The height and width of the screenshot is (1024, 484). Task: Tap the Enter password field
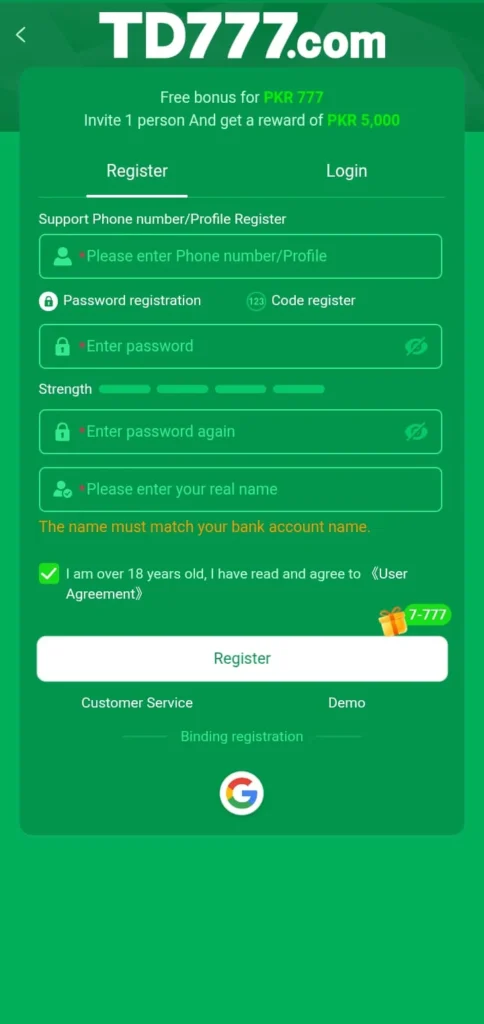pyautogui.click(x=240, y=347)
